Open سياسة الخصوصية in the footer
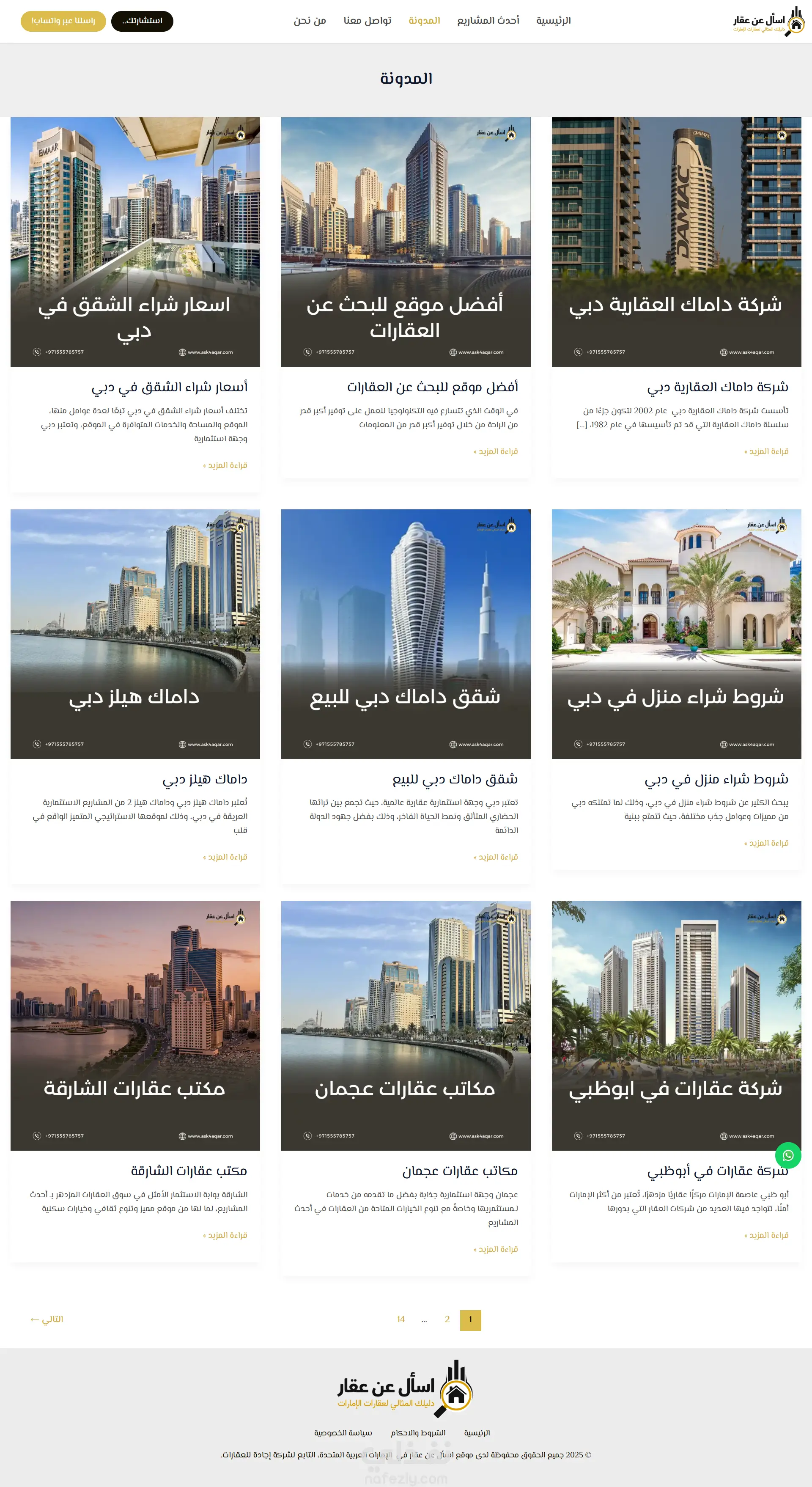Image resolution: width=812 pixels, height=1487 pixels. pos(343,1433)
